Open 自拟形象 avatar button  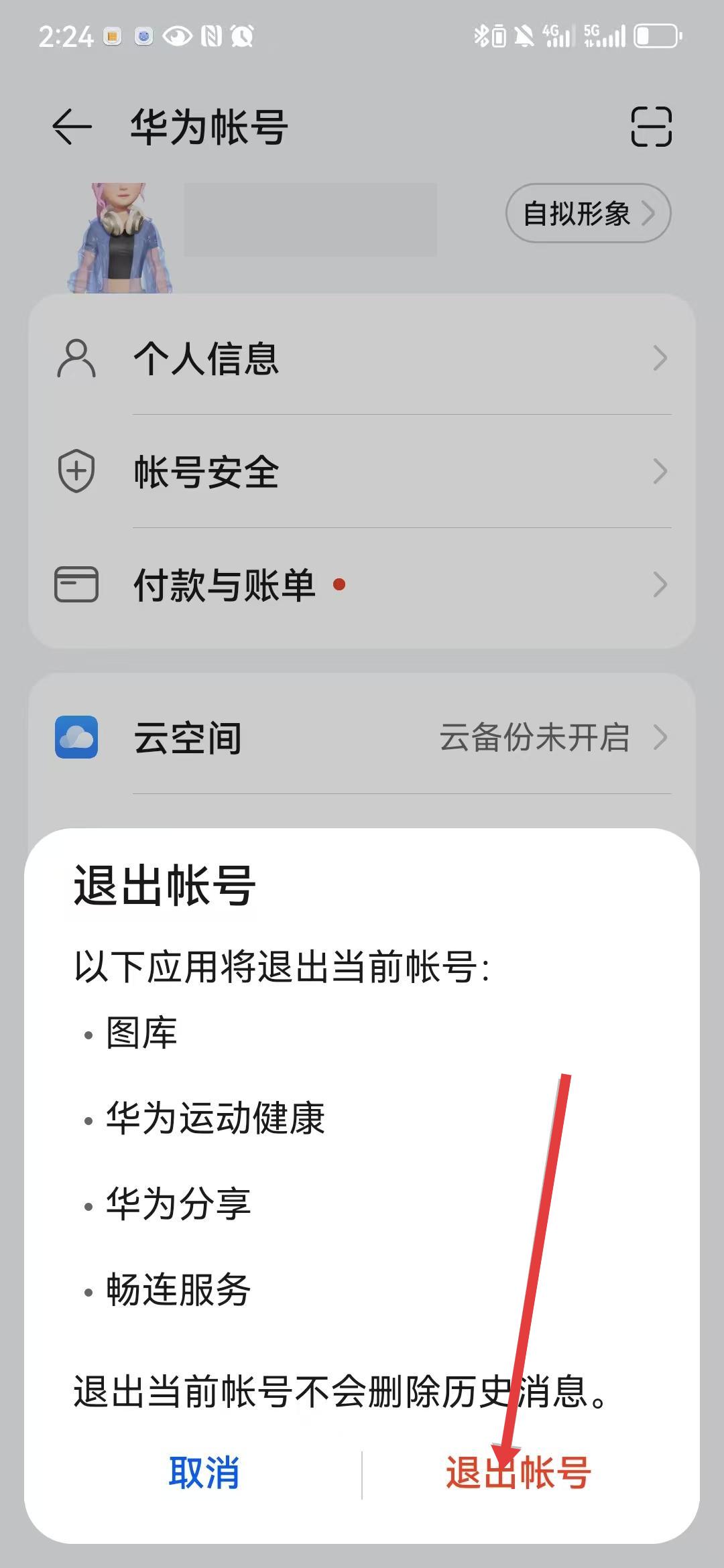coord(588,213)
